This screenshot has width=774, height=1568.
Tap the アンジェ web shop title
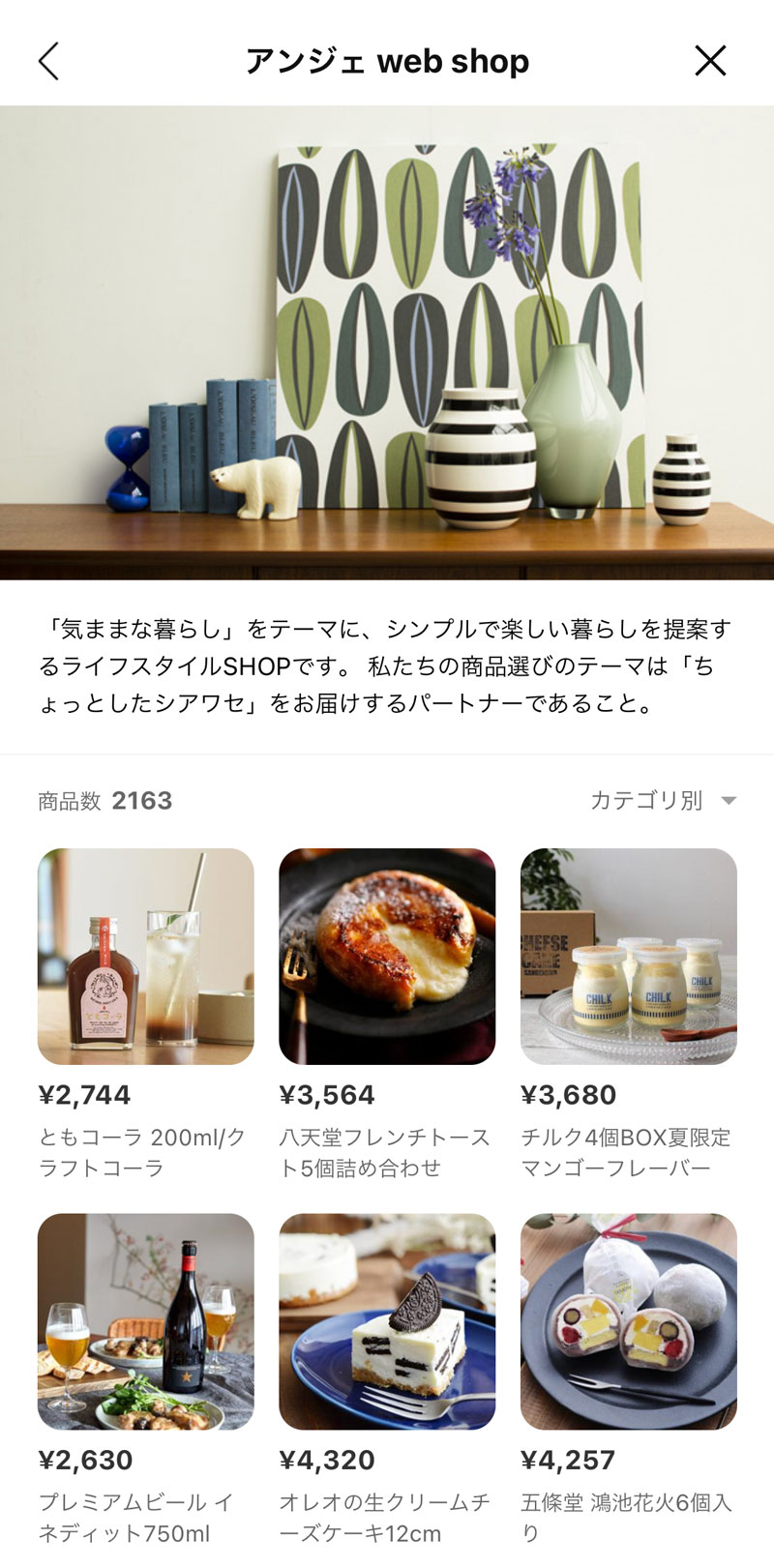(387, 60)
